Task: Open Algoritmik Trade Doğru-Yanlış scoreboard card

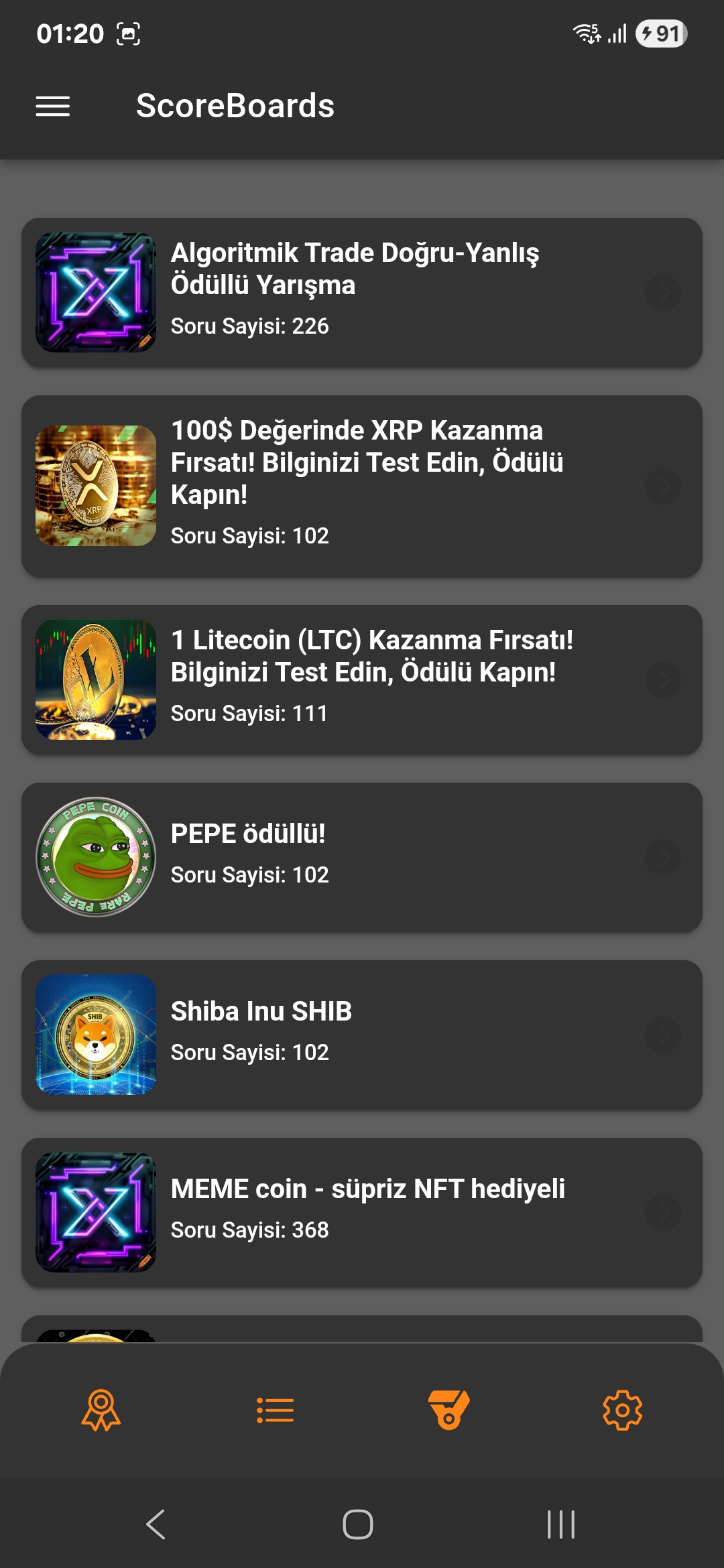Action: [x=362, y=292]
